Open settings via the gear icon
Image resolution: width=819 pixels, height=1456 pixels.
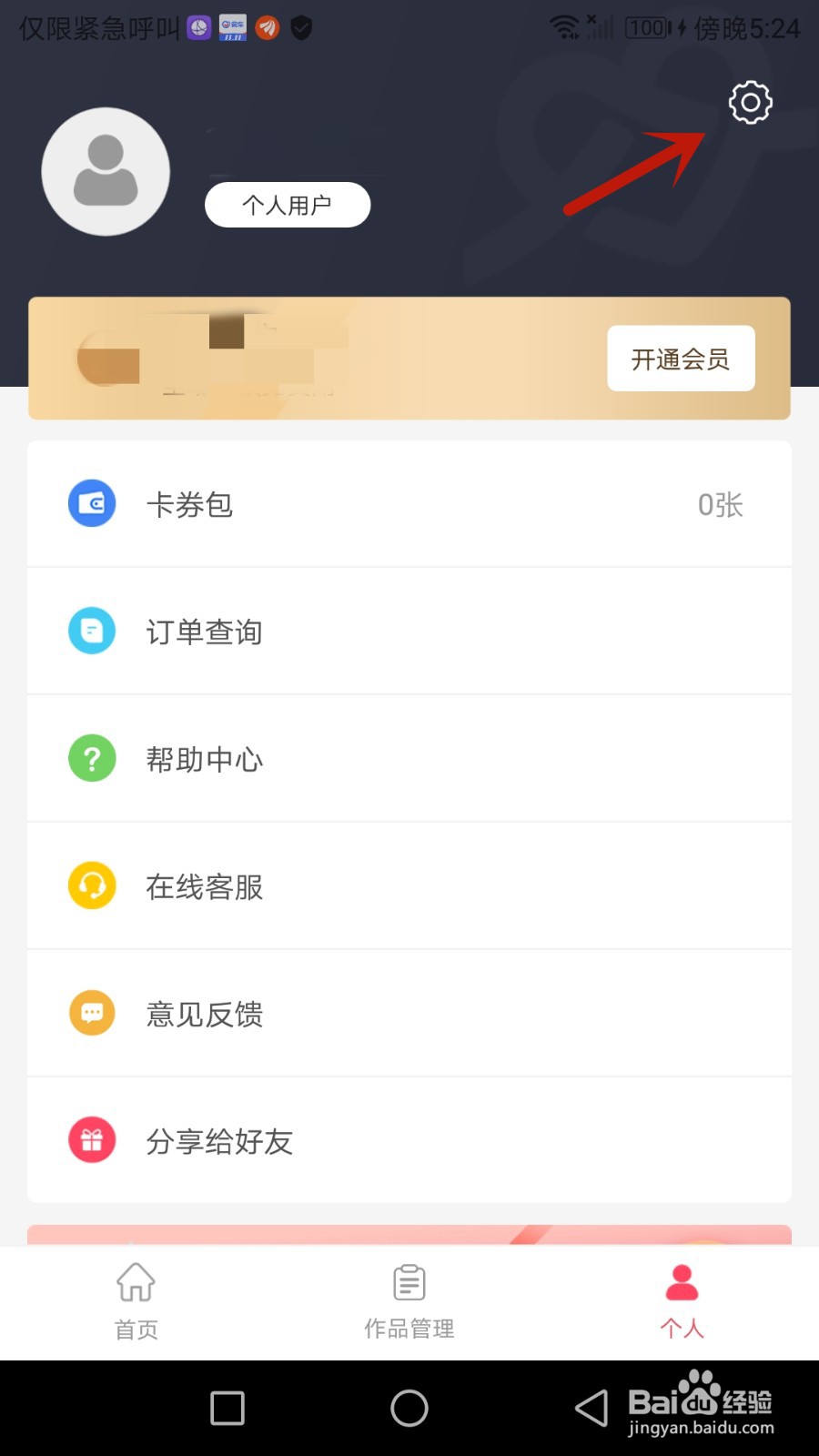click(x=751, y=103)
